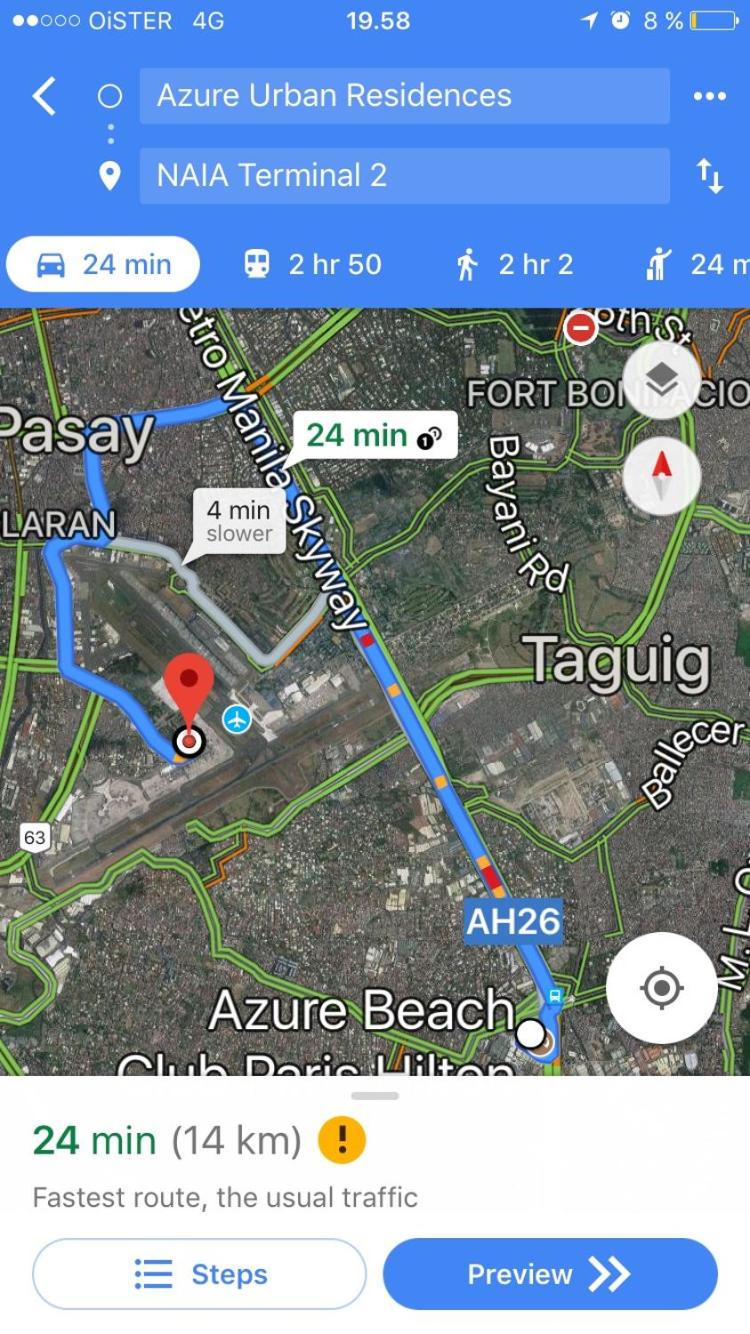The width and height of the screenshot is (750, 1334).
Task: Switch to walking 2 hr 2 tab
Action: pyautogui.click(x=514, y=265)
